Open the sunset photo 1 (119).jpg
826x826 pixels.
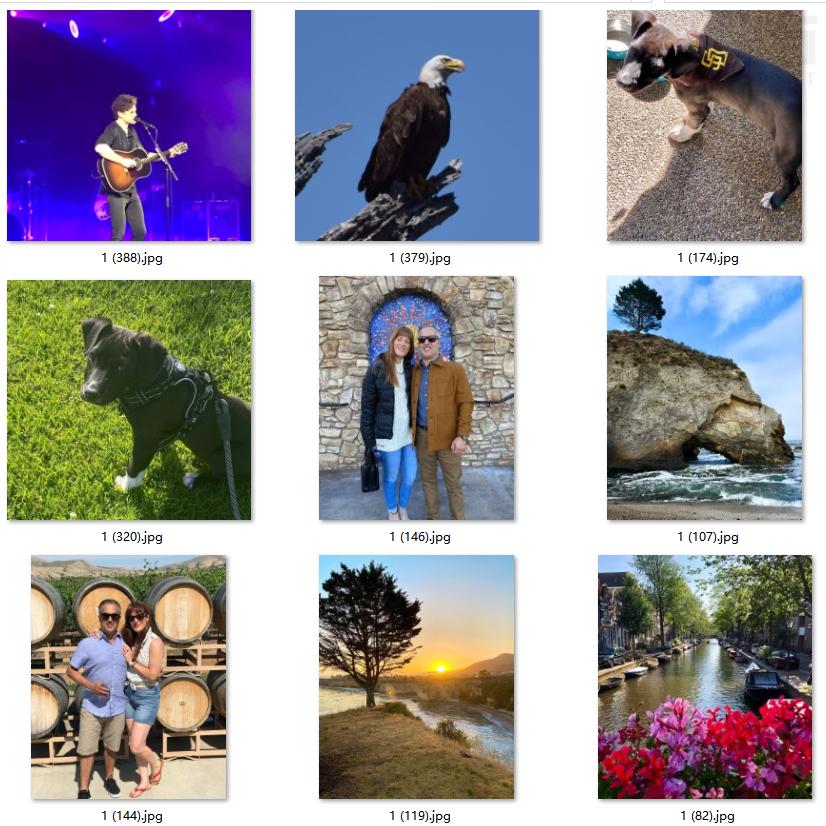(x=417, y=677)
